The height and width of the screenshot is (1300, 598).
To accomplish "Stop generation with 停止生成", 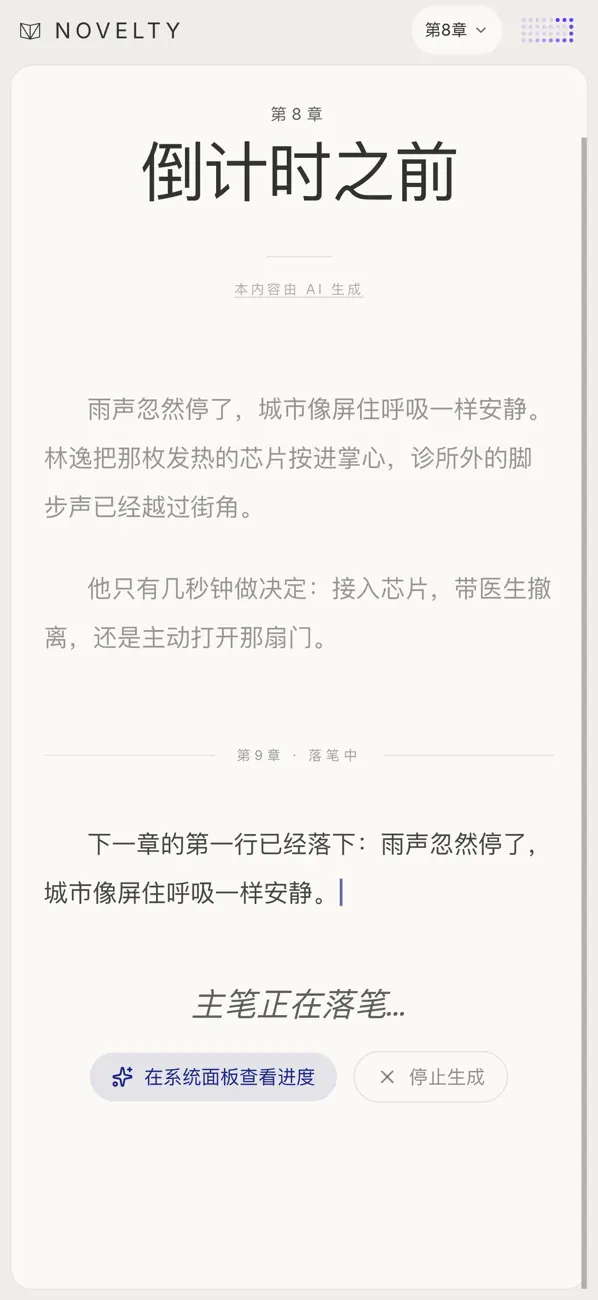I will click(x=431, y=1077).
